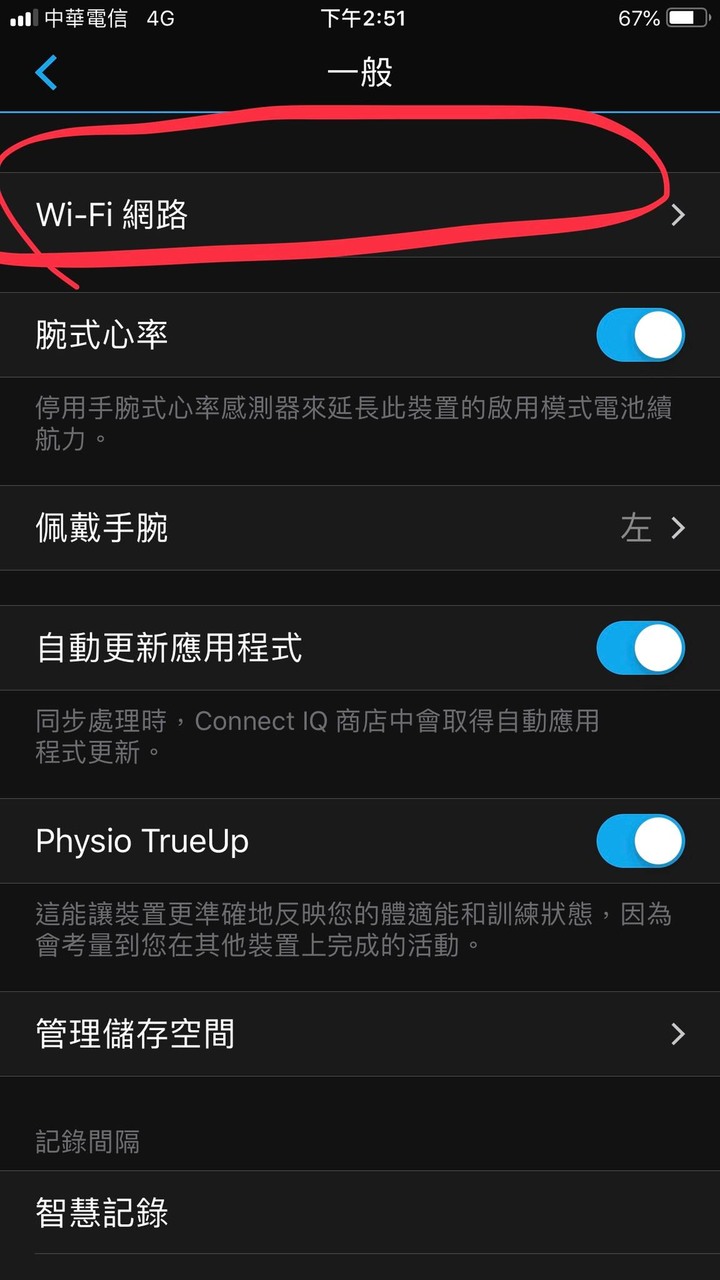The image size is (720, 1280).
Task: Open the Wi-Fi 網路 settings row
Action: [360, 215]
